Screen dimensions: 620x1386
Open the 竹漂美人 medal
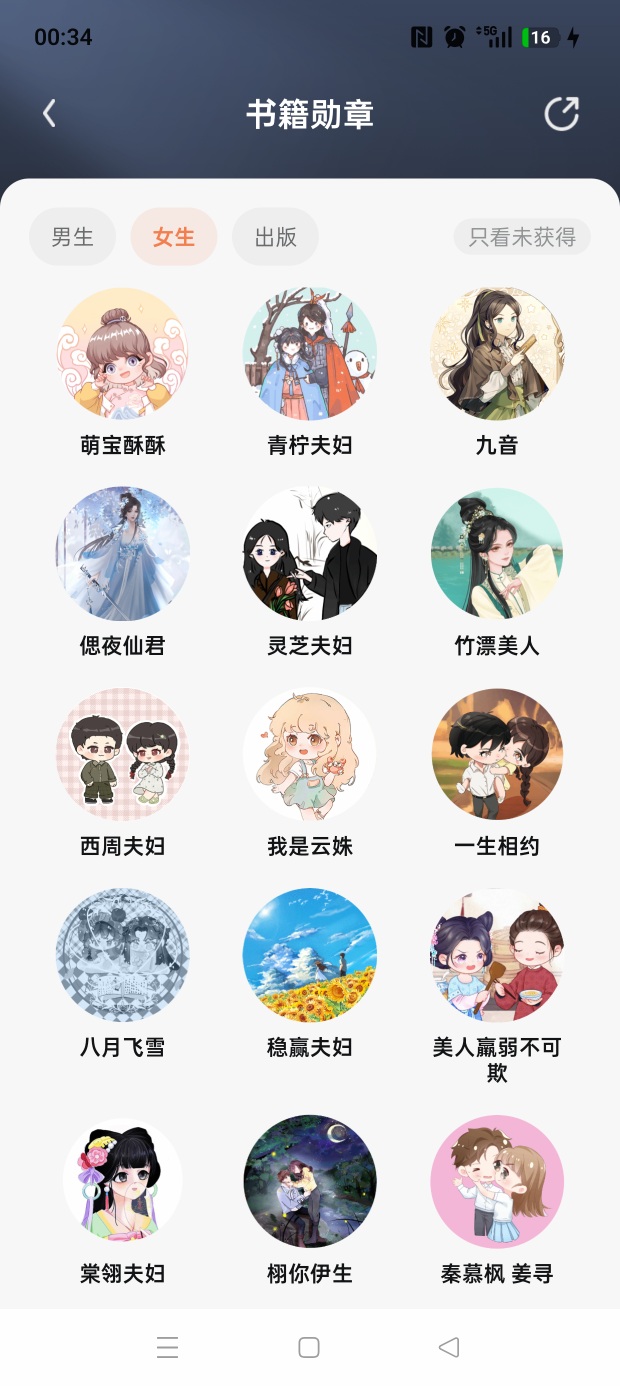pos(497,554)
